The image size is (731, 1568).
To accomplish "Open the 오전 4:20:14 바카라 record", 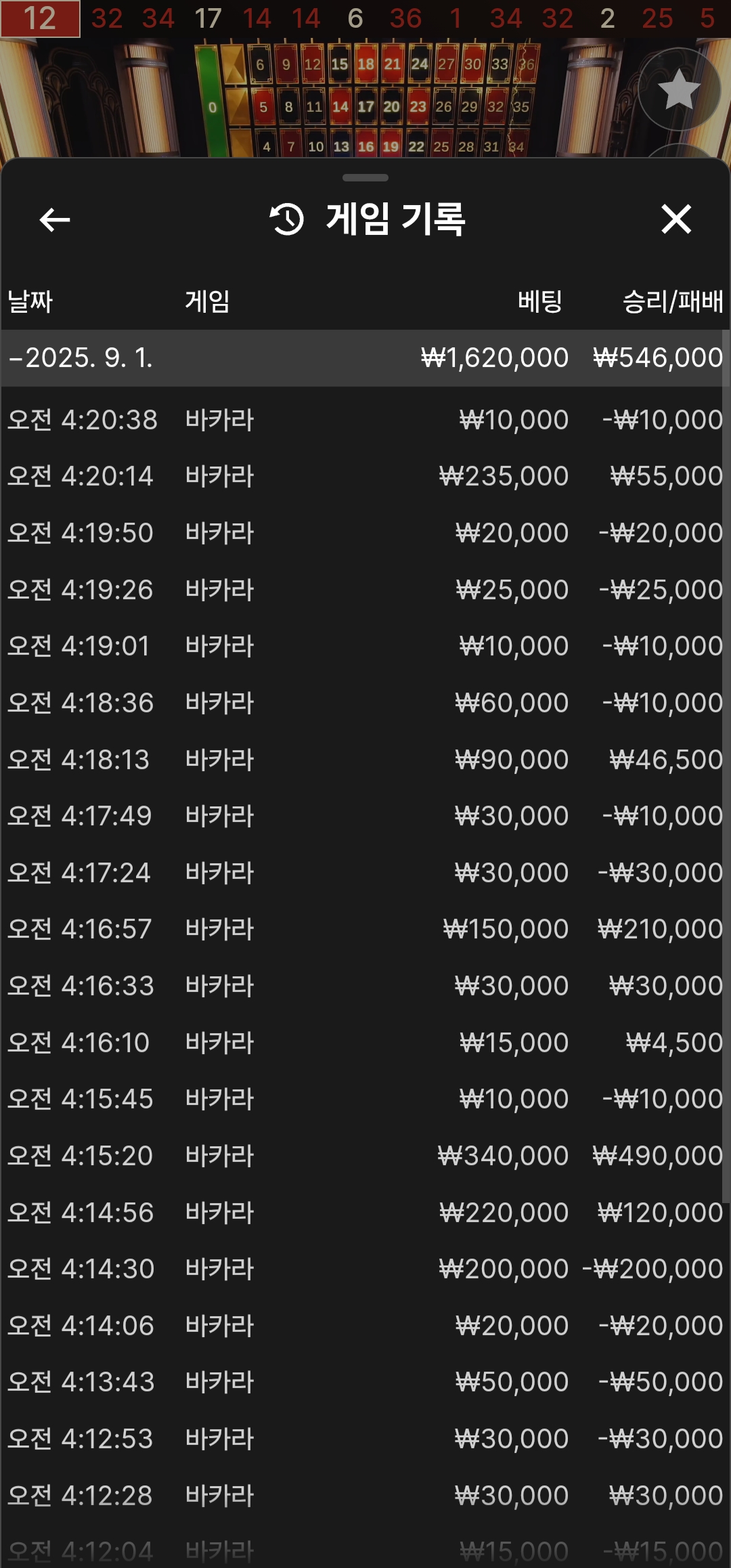I will click(365, 476).
